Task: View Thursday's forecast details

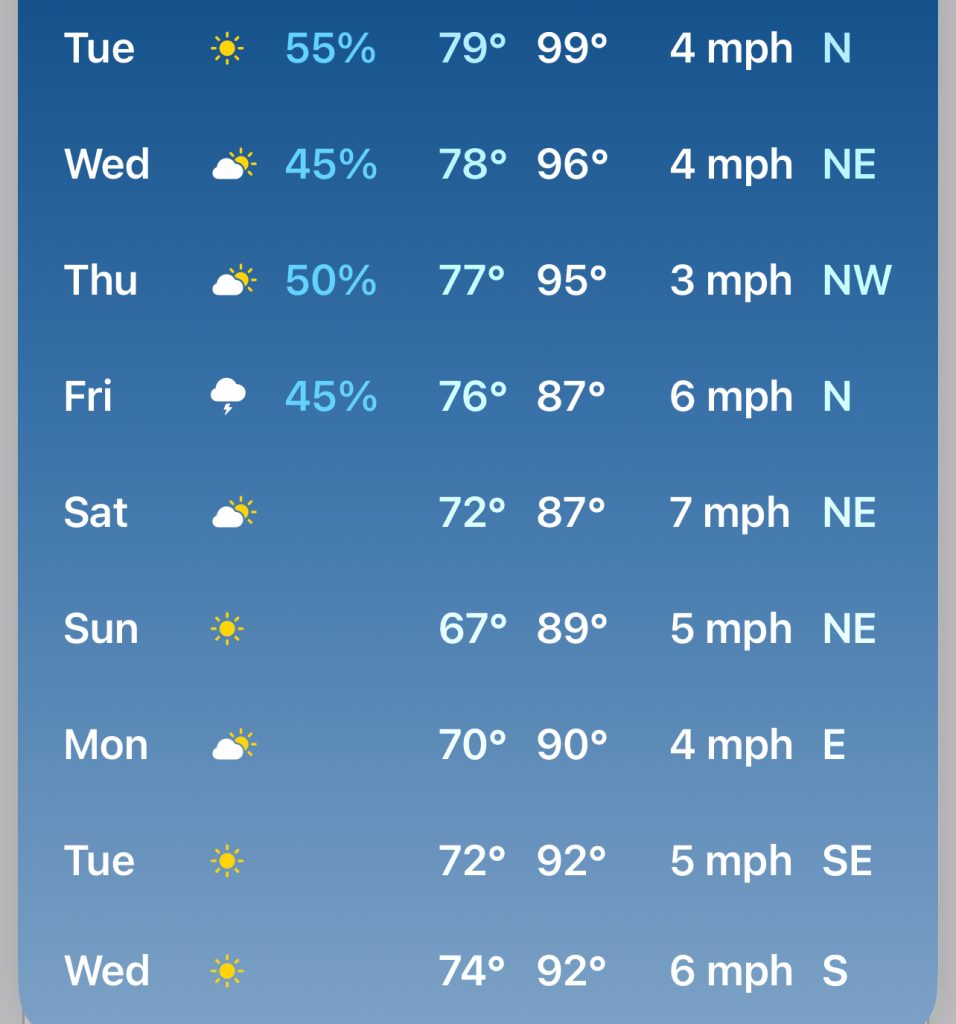Action: tap(477, 280)
